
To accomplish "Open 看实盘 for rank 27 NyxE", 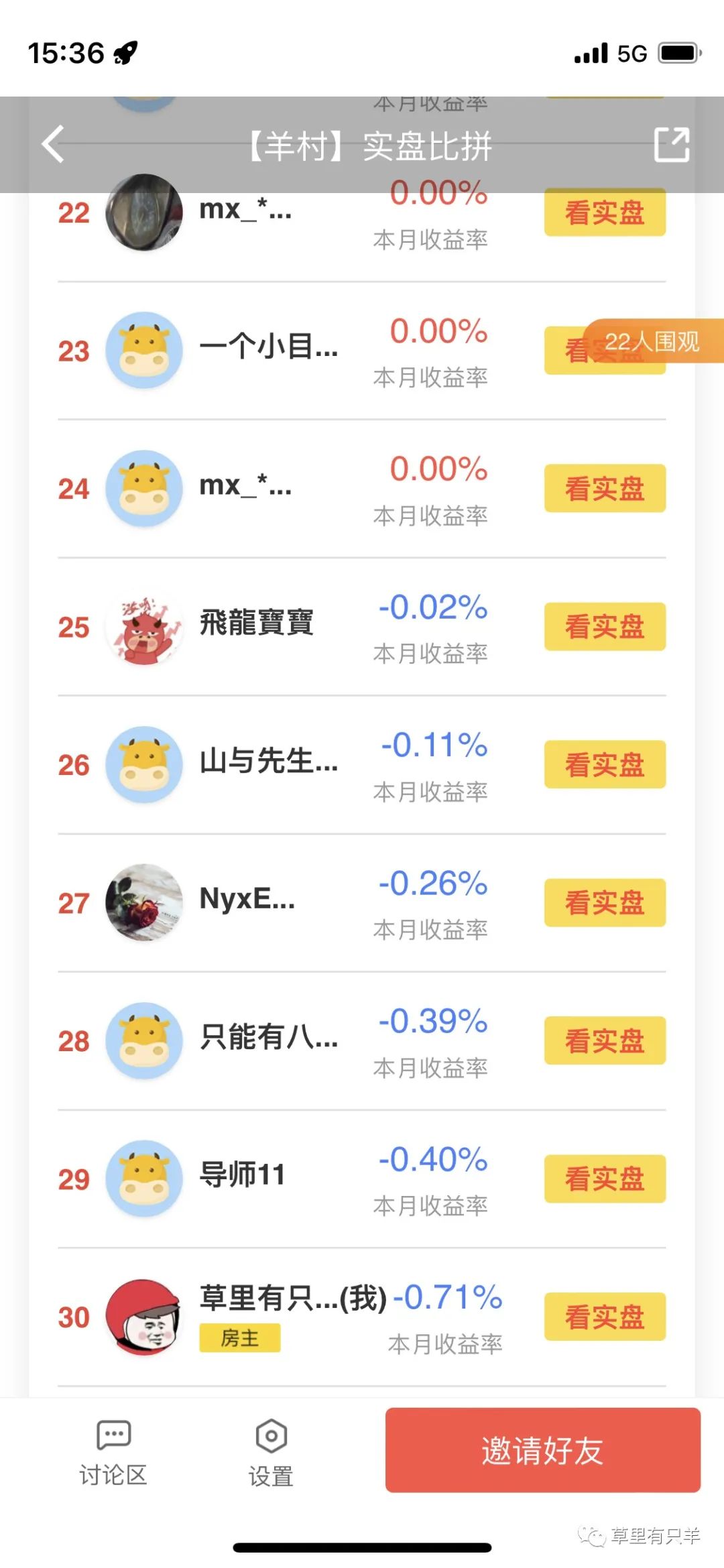I will click(605, 903).
